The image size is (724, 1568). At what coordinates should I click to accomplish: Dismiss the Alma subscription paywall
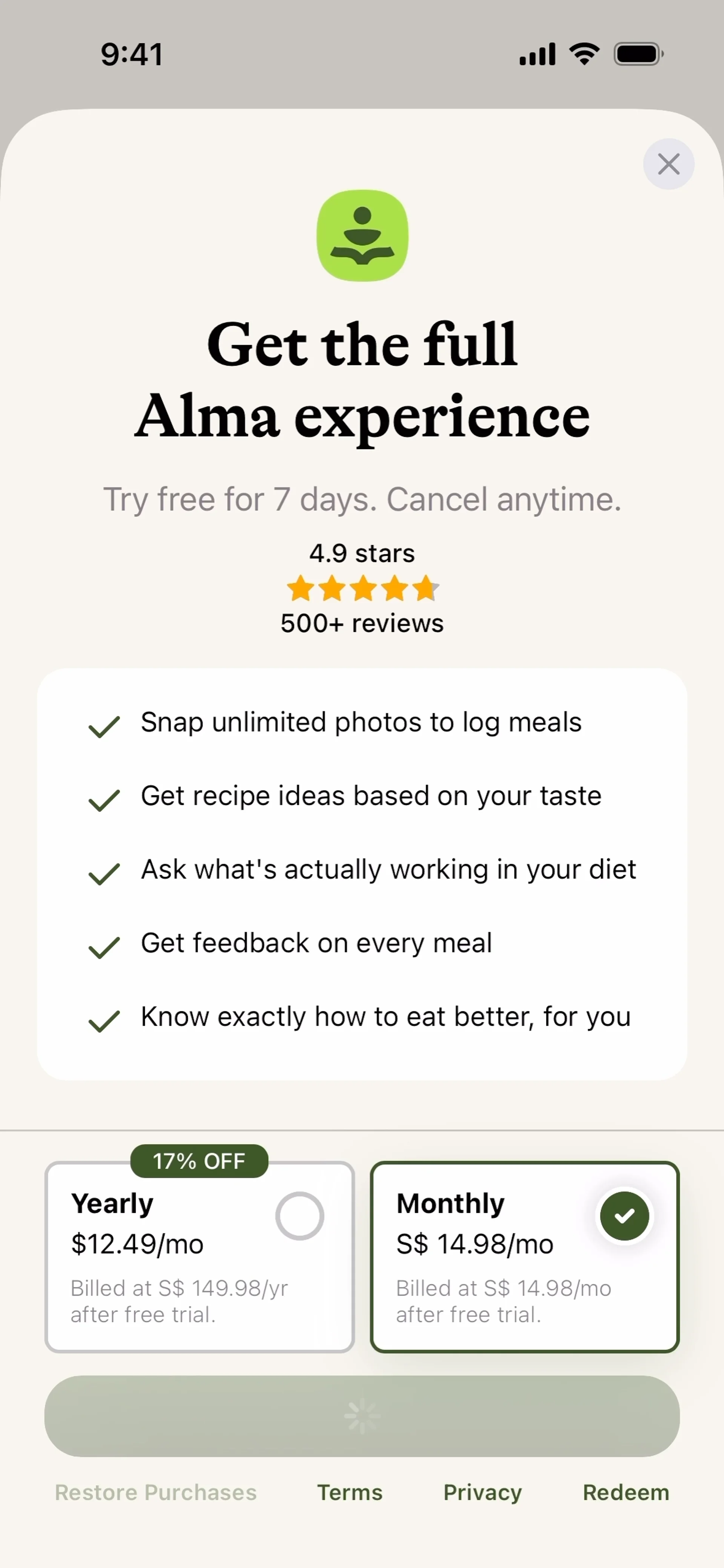(669, 164)
